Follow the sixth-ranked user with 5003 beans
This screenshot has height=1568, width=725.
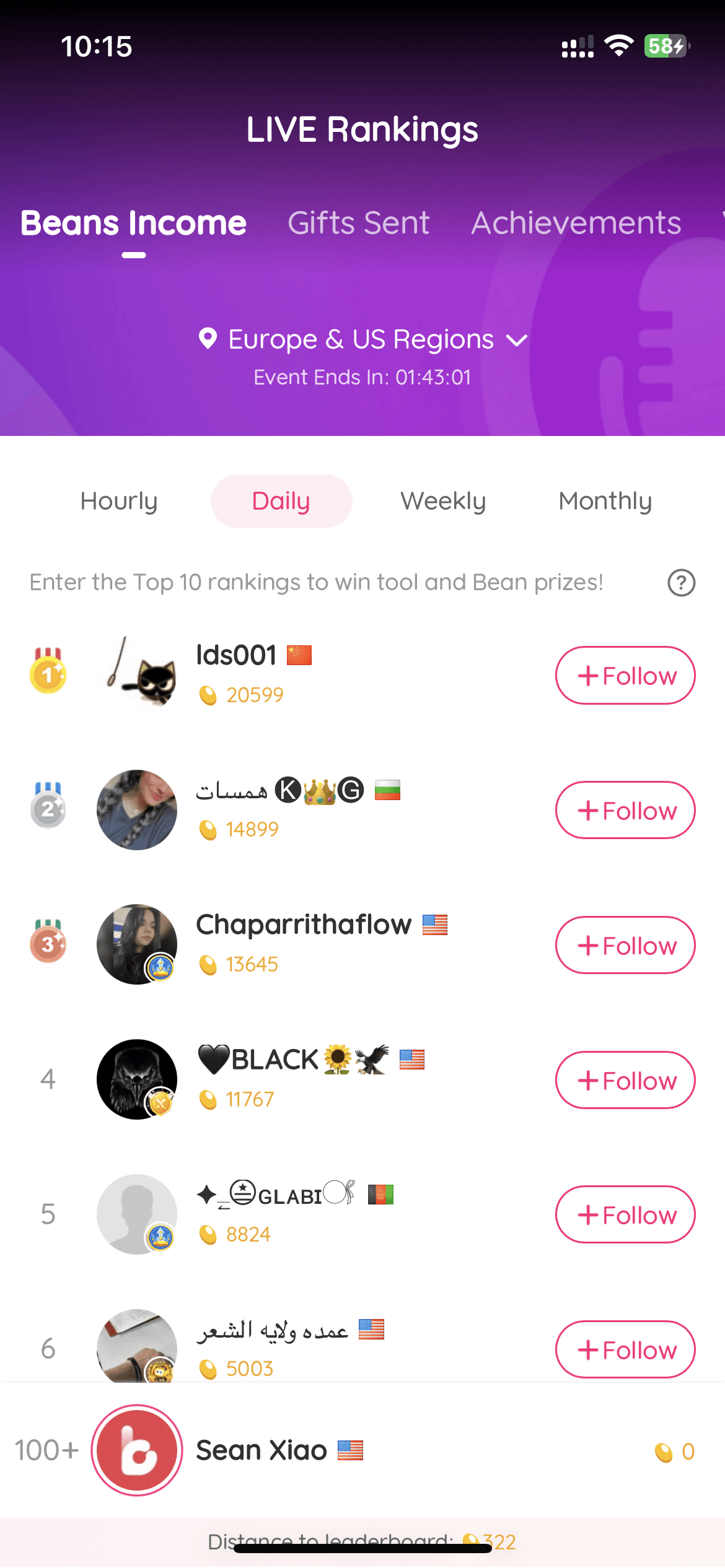625,1349
